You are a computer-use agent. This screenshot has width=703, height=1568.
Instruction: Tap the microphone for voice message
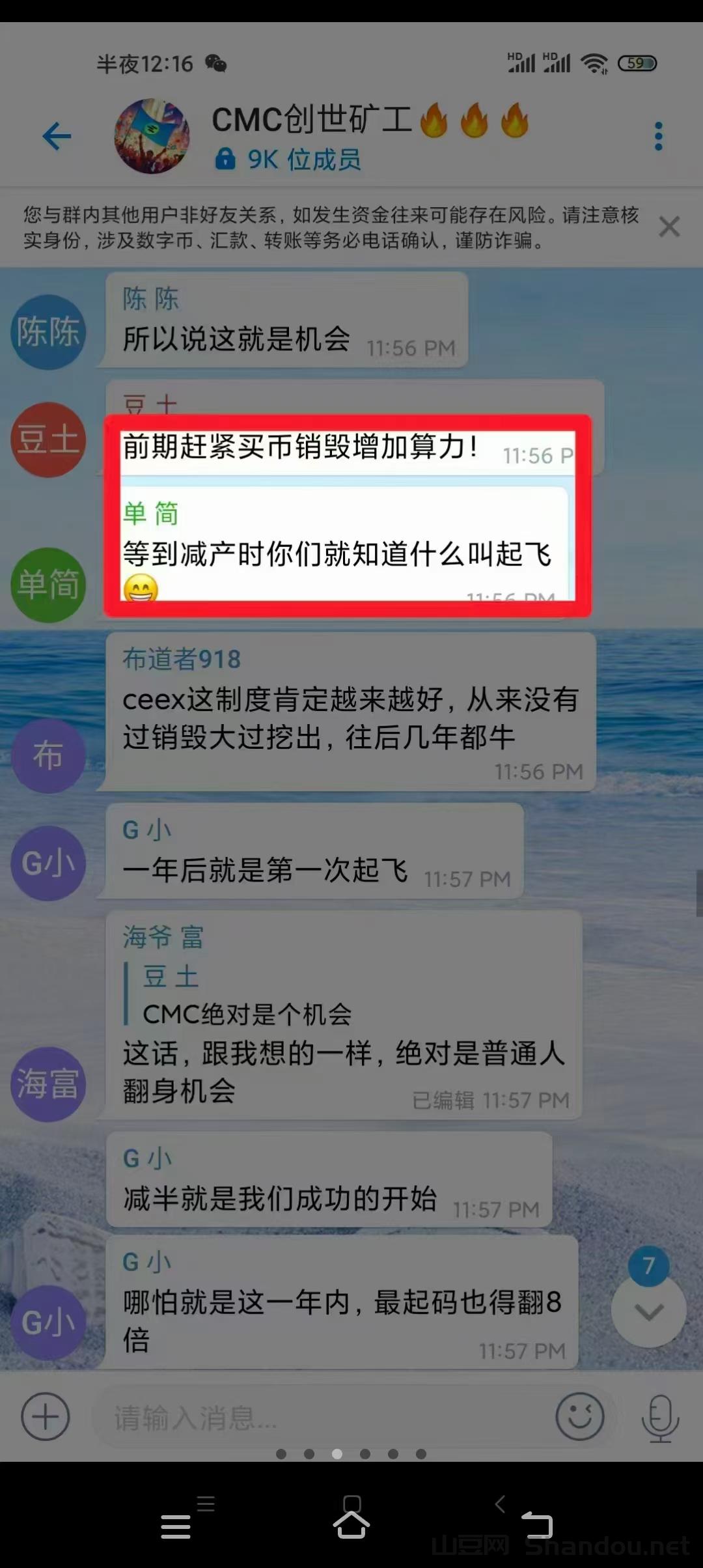pos(660,1418)
